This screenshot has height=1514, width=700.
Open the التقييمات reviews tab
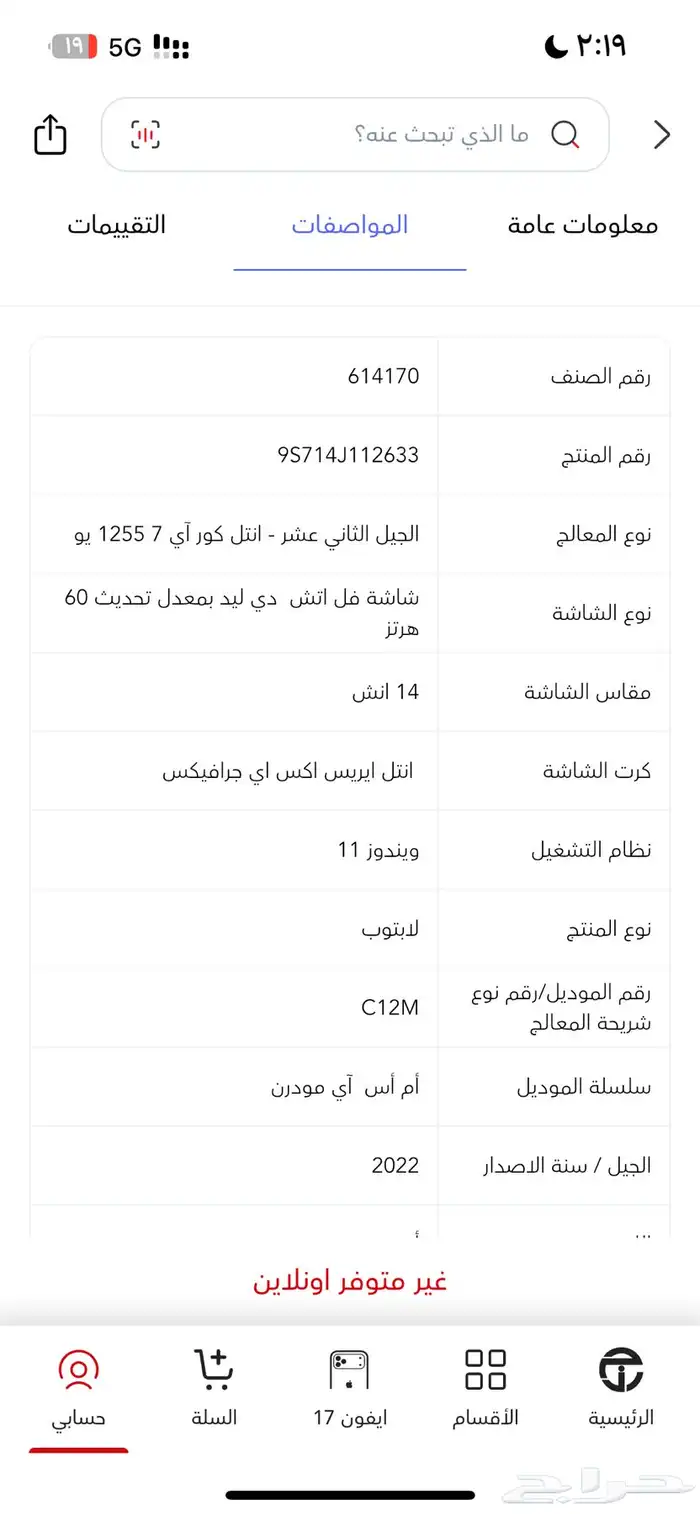[117, 225]
